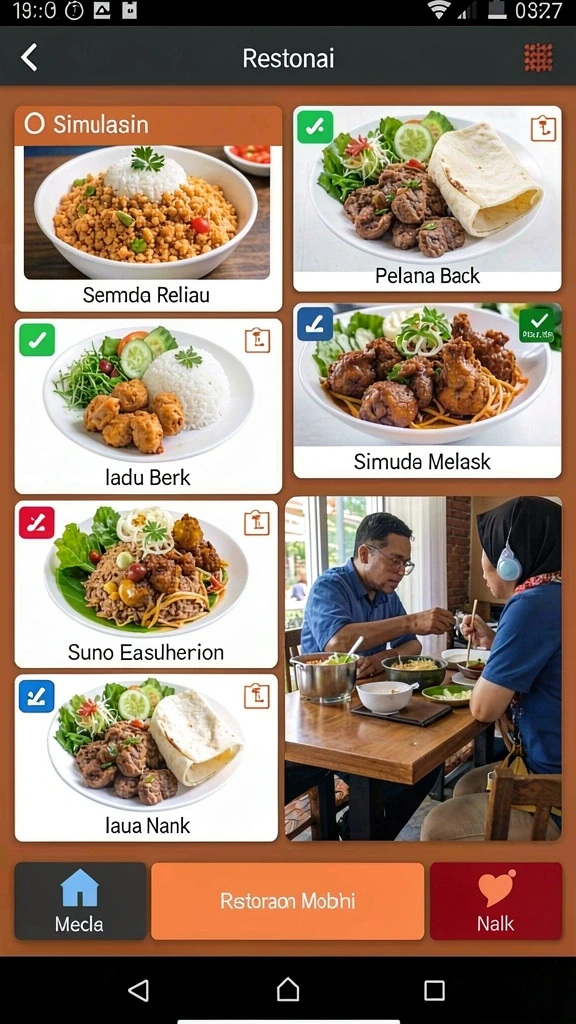Toggle red checkbox on Suno Easuherion
This screenshot has width=576, height=1024.
(x=37, y=522)
